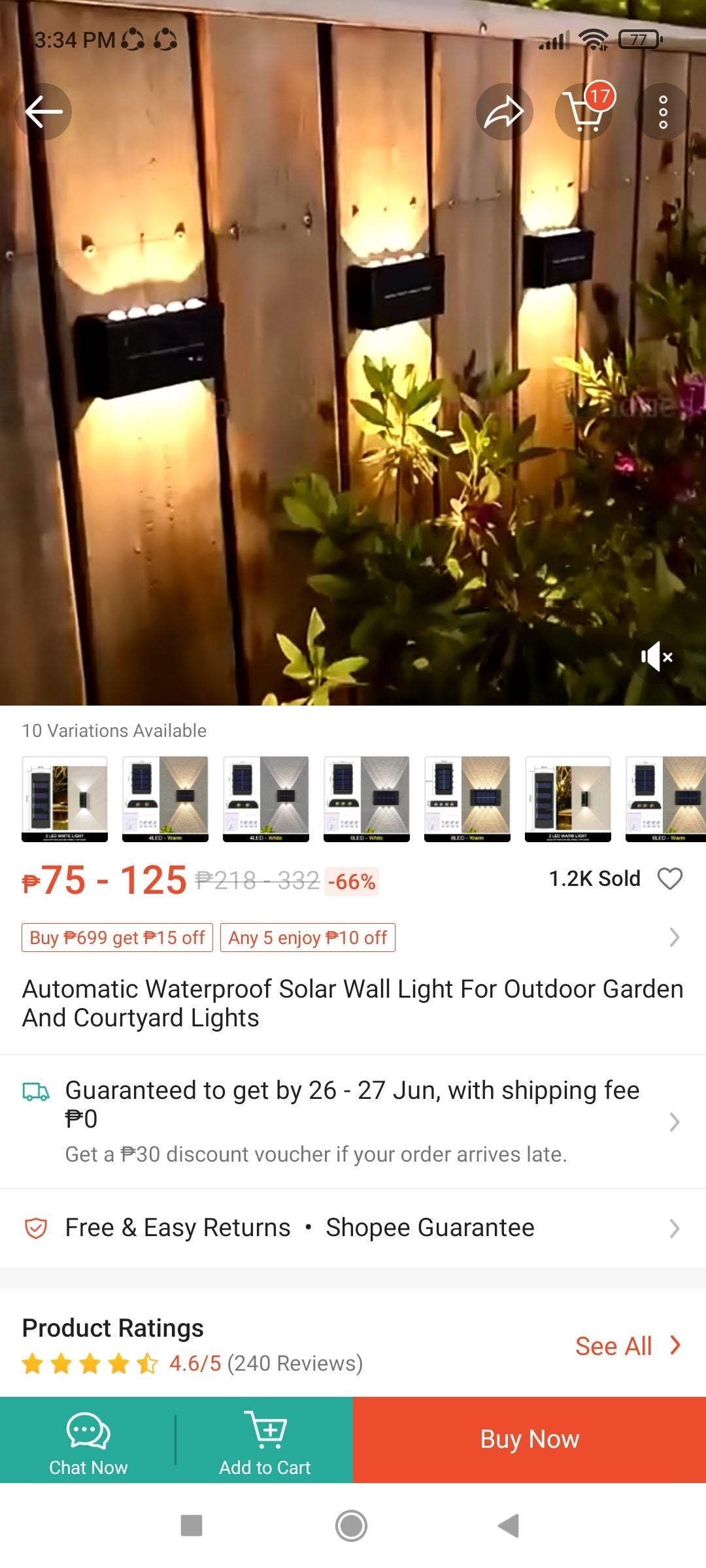Open the Buy ₱699 get ₱15 off voucher

[117, 938]
